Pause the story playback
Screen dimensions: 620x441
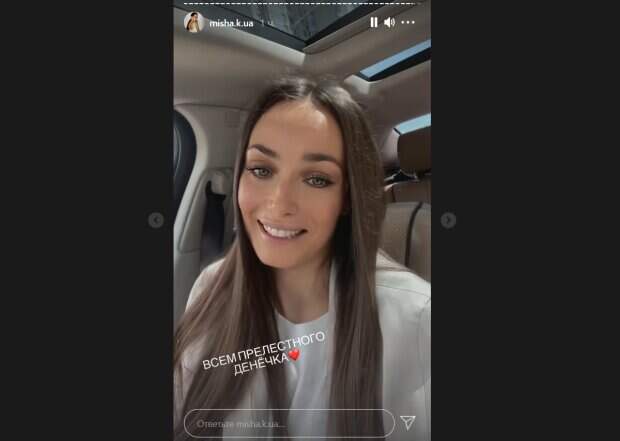[x=374, y=22]
